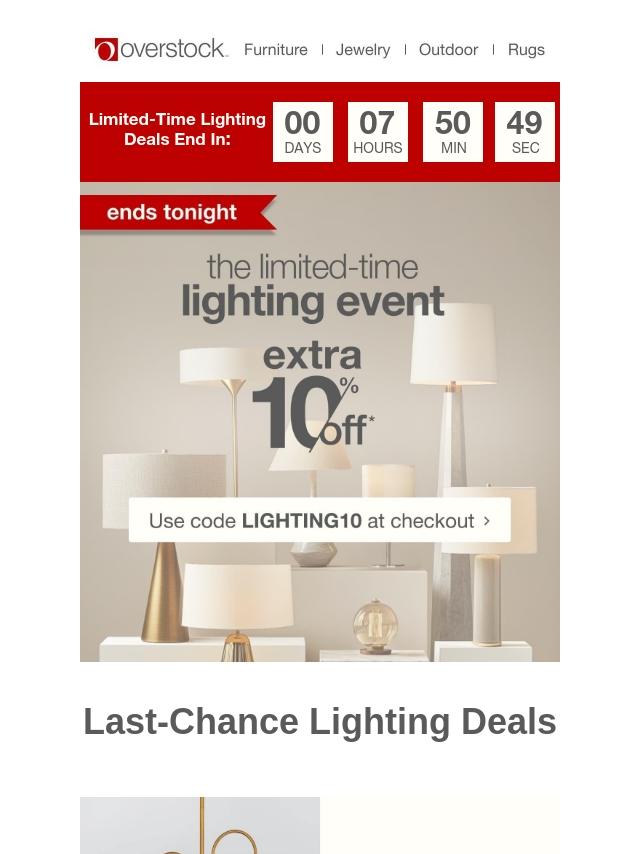Go to the Furniture category
This screenshot has height=854, width=640.
[x=276, y=49]
